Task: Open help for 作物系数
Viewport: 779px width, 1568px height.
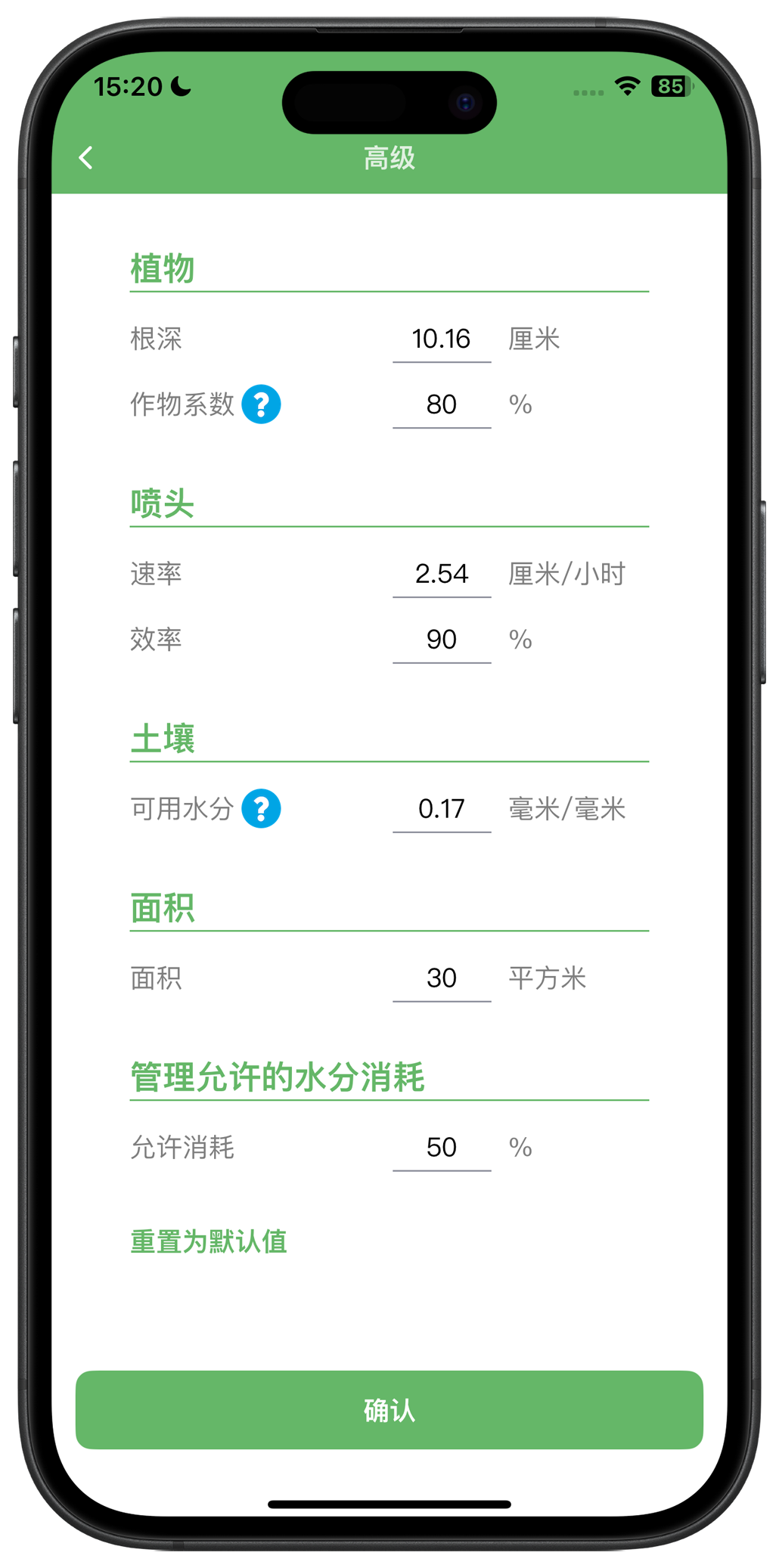Action: click(261, 404)
